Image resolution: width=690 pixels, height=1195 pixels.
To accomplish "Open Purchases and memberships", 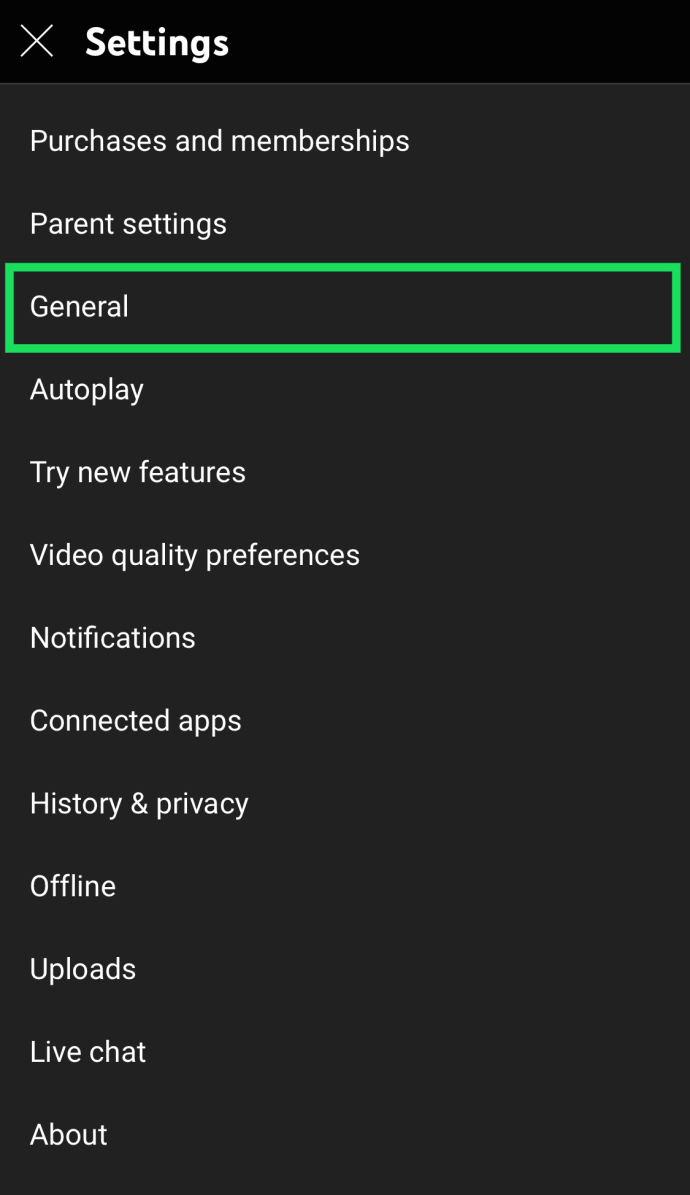I will [219, 141].
